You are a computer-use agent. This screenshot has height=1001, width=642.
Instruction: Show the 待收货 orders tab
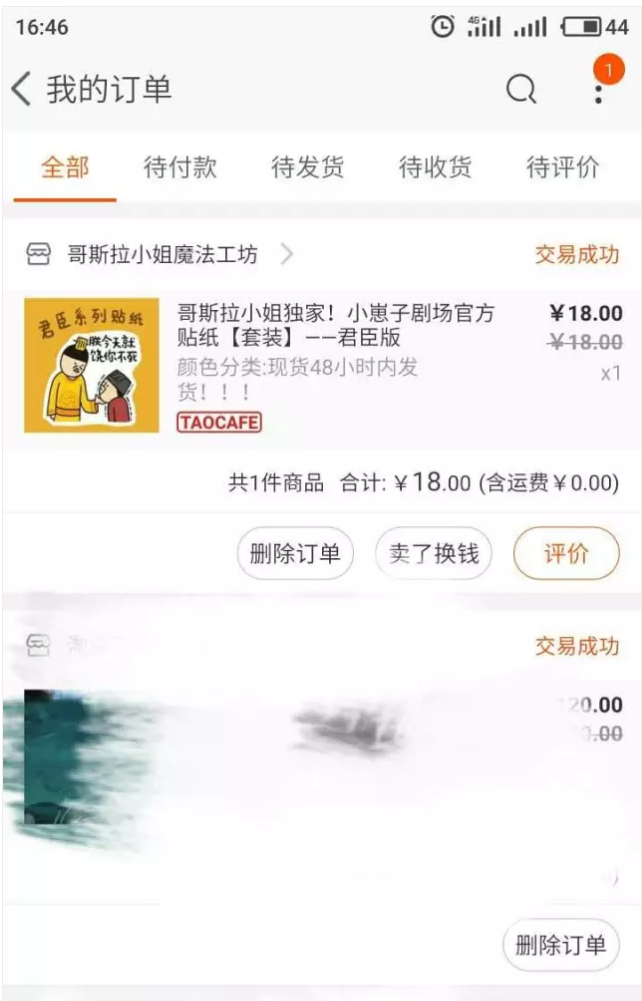tap(435, 167)
